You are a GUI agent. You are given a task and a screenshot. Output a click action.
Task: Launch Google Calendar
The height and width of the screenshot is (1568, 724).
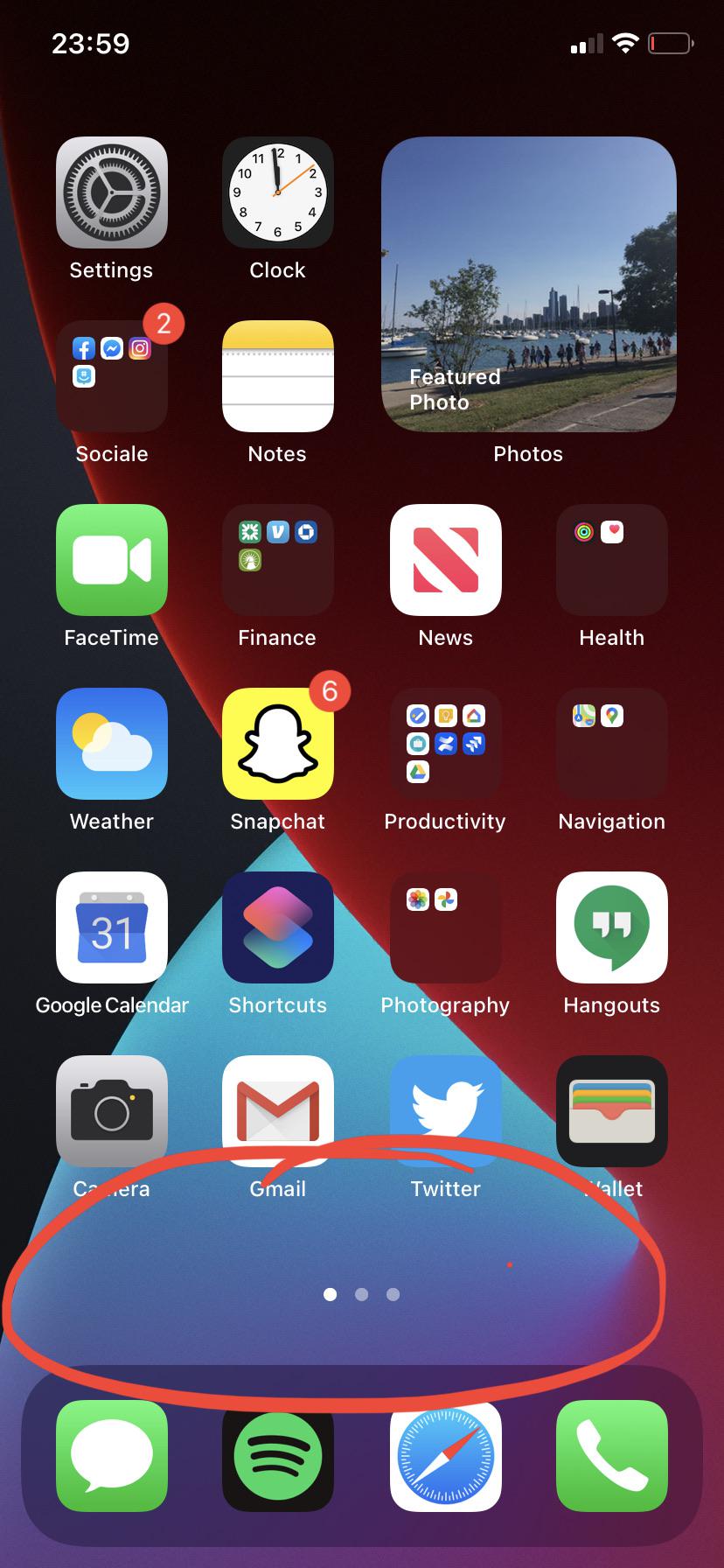tap(112, 927)
